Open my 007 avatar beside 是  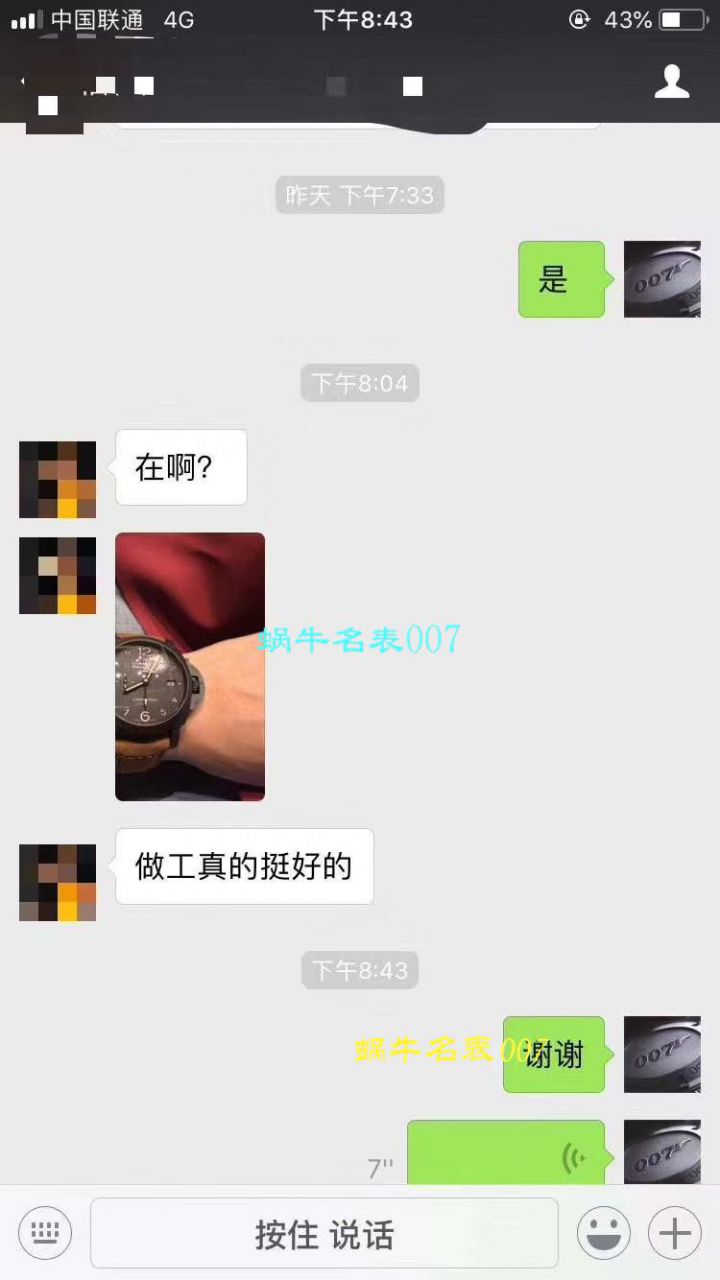[x=662, y=279]
